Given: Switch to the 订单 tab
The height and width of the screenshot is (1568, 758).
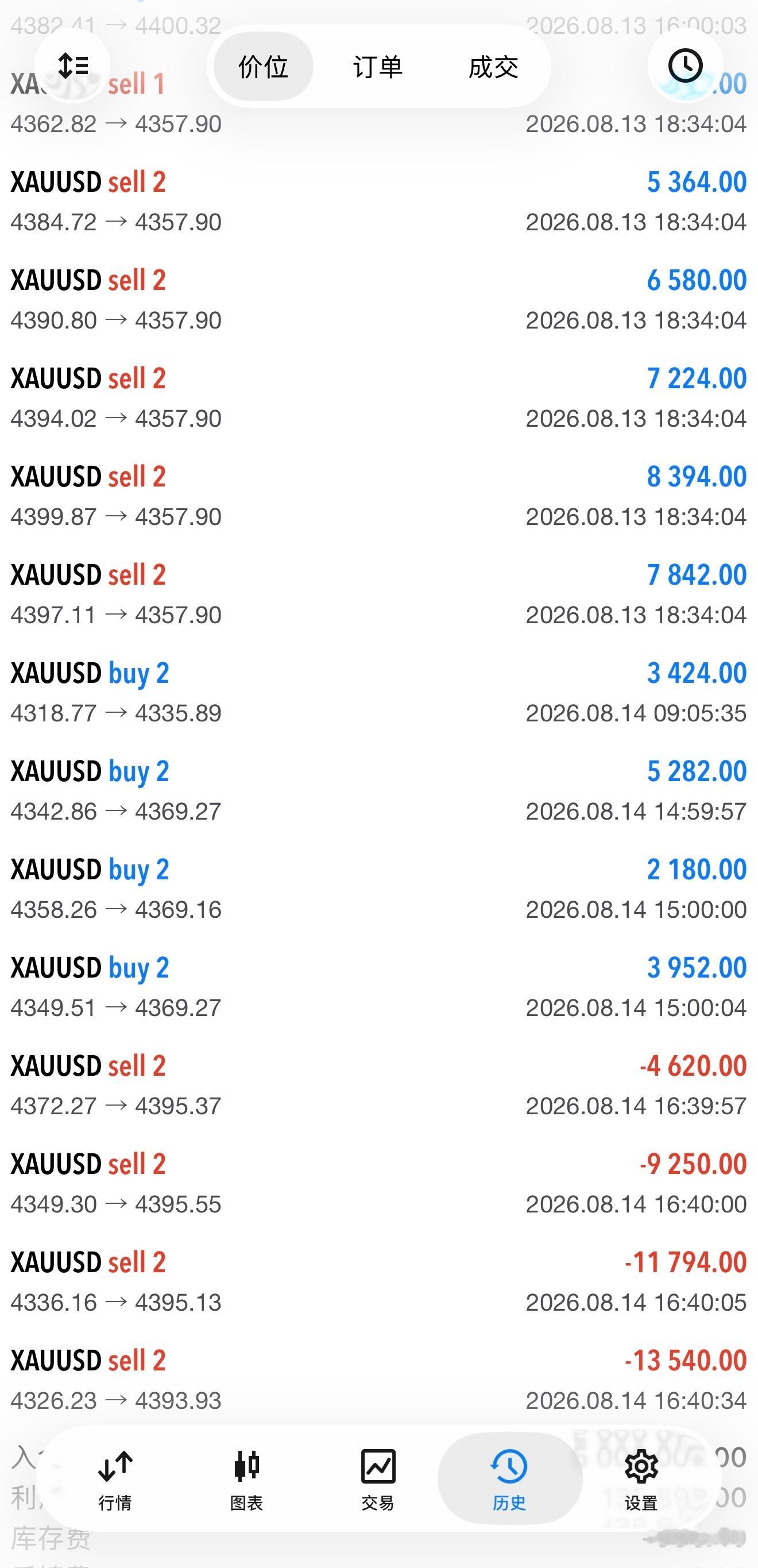Looking at the screenshot, I should tap(378, 67).
